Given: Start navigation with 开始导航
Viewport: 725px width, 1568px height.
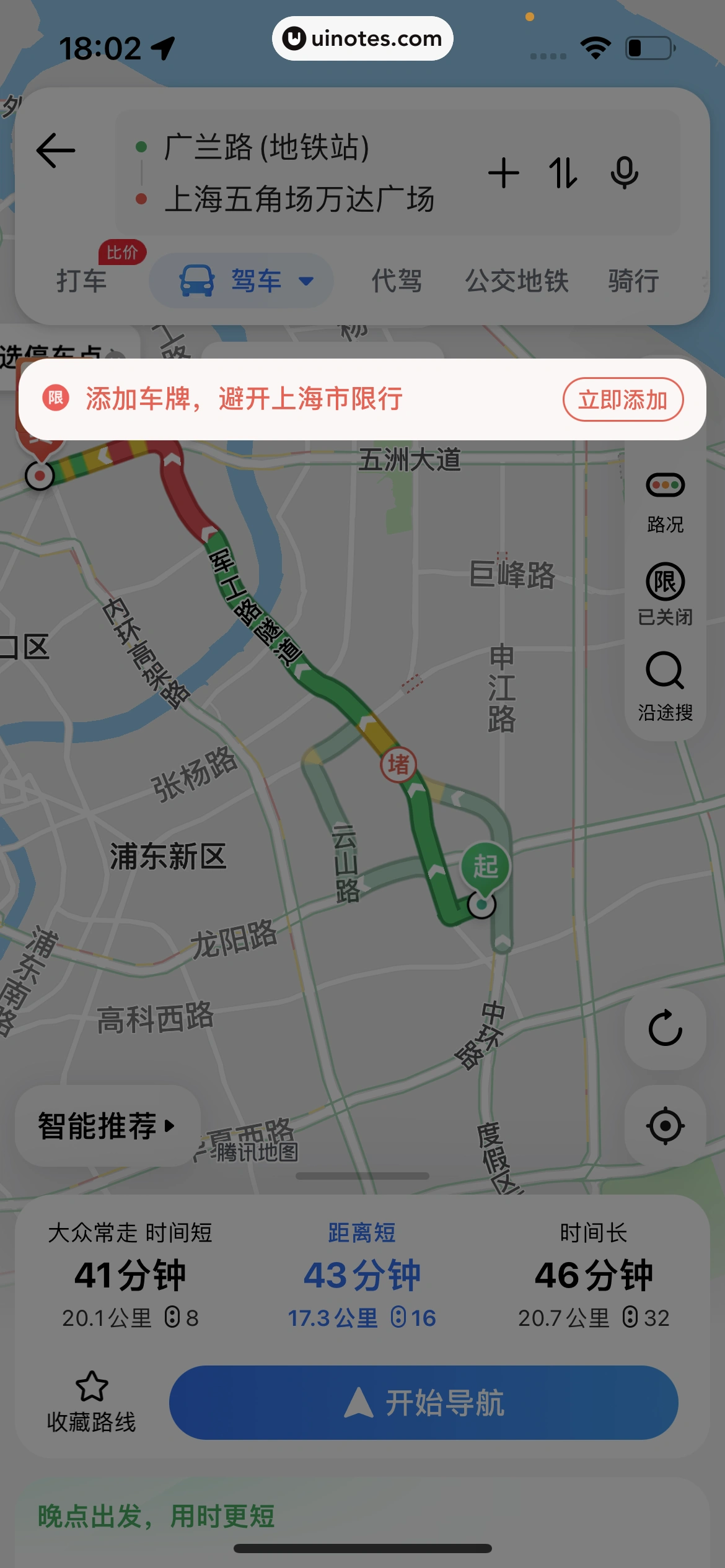Looking at the screenshot, I should coord(424,1402).
